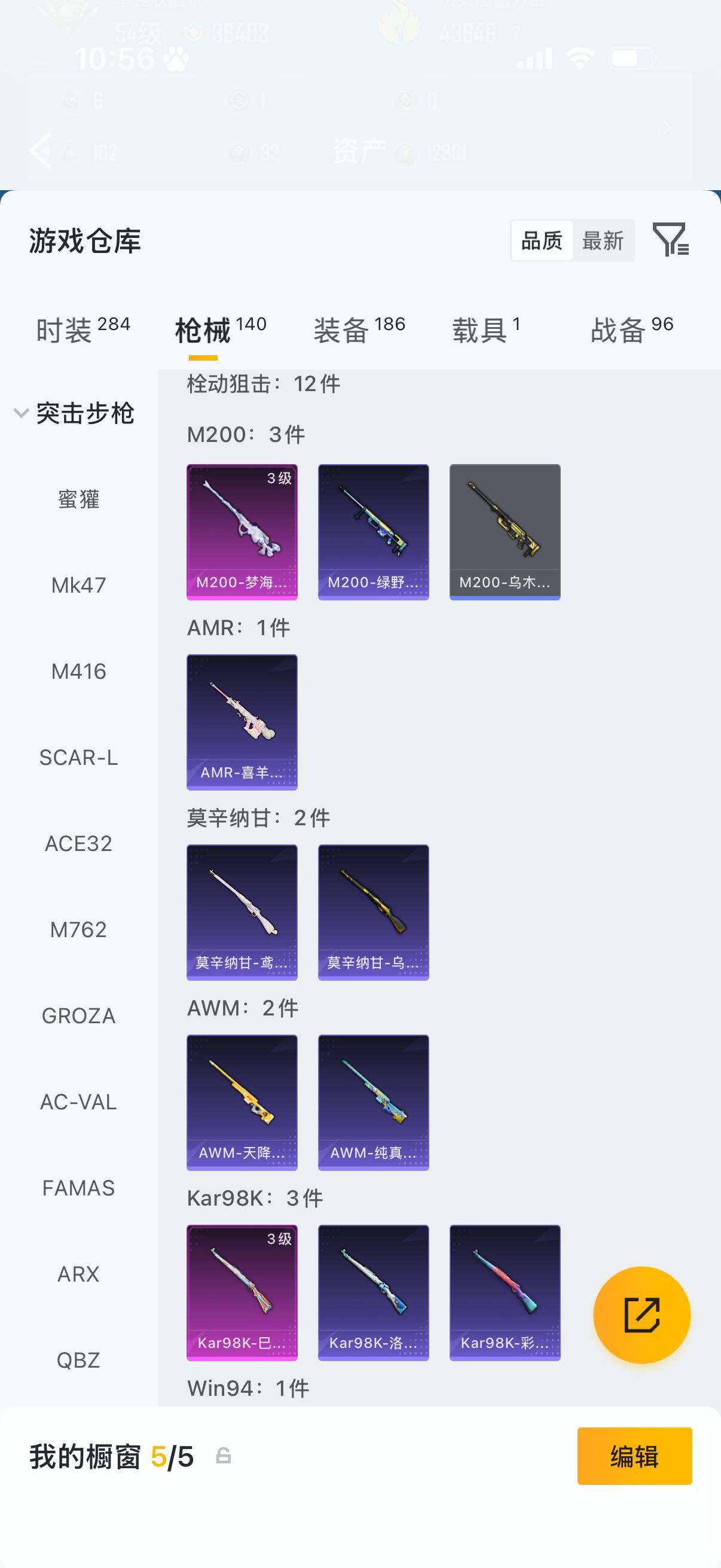Select M416 in the weapon sidebar
The height and width of the screenshot is (1568, 721).
point(78,672)
